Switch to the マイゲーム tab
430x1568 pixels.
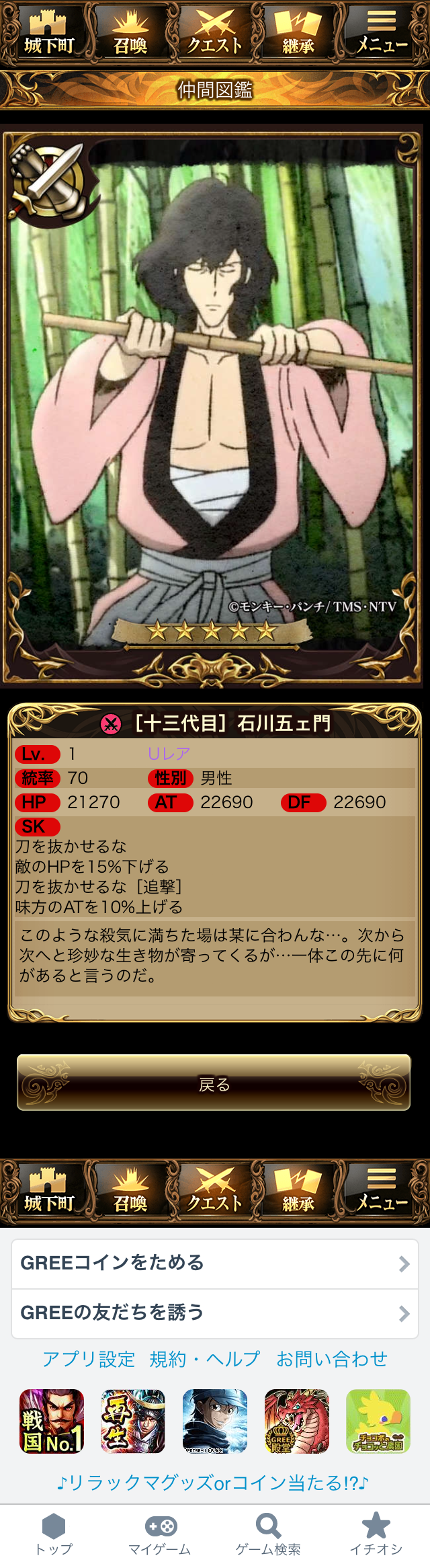[x=160, y=1535]
